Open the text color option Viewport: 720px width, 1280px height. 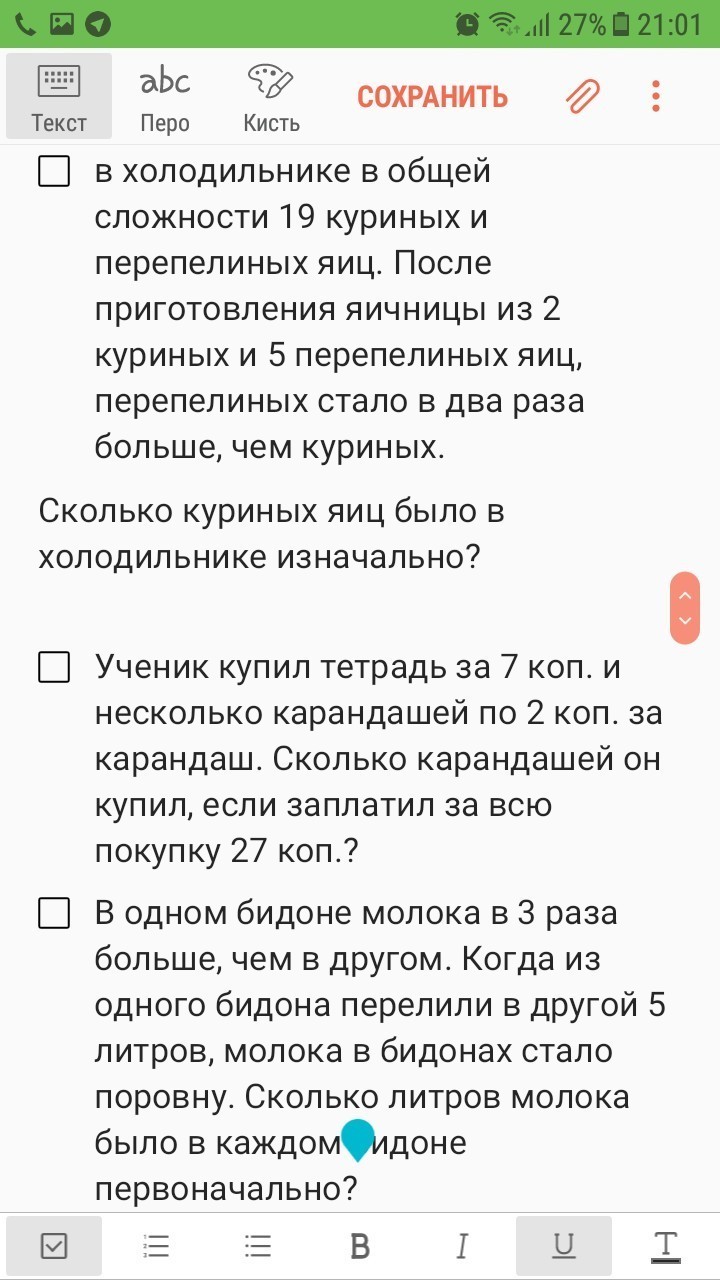(x=665, y=1246)
